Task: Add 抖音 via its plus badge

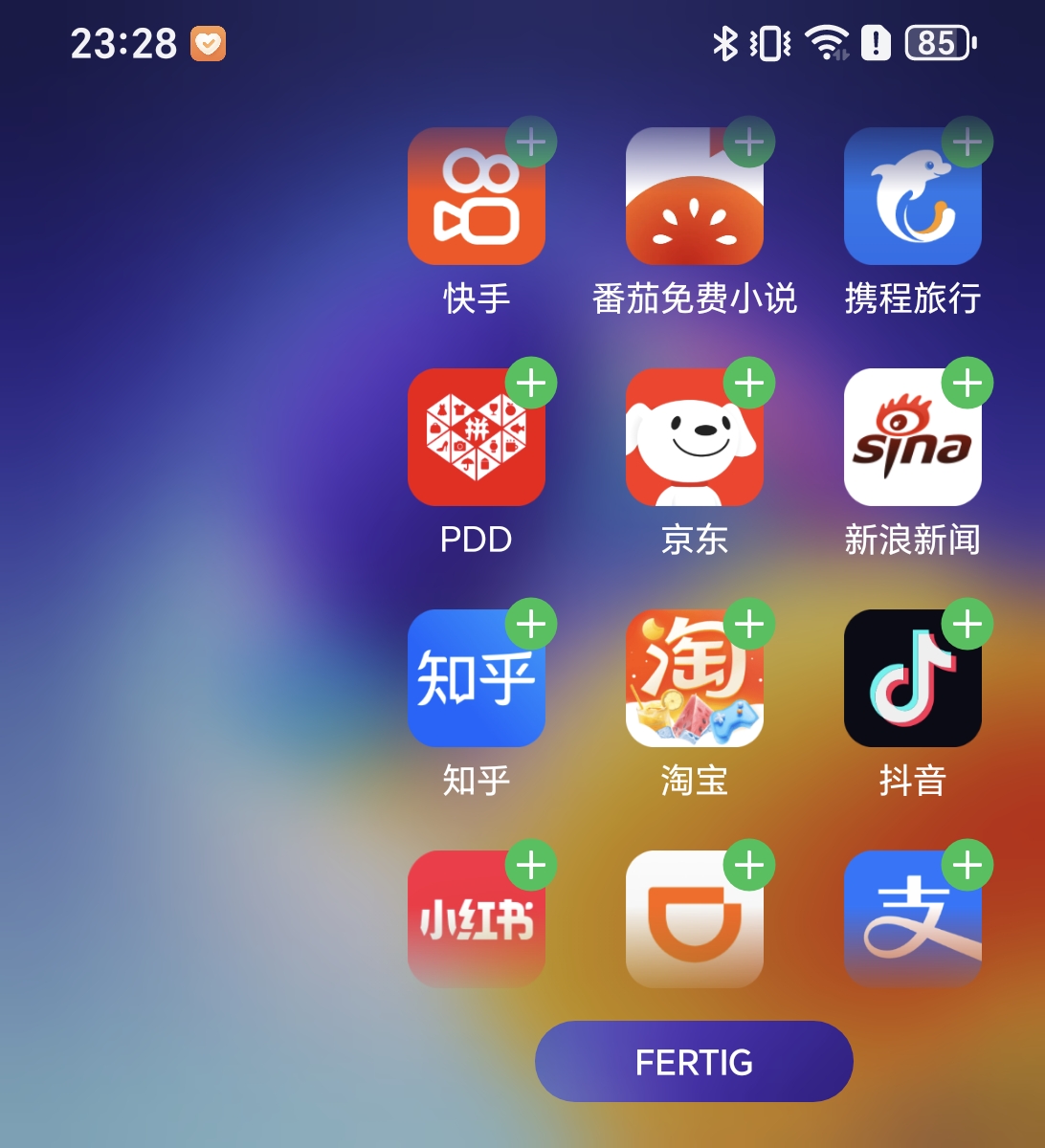Action: (967, 625)
